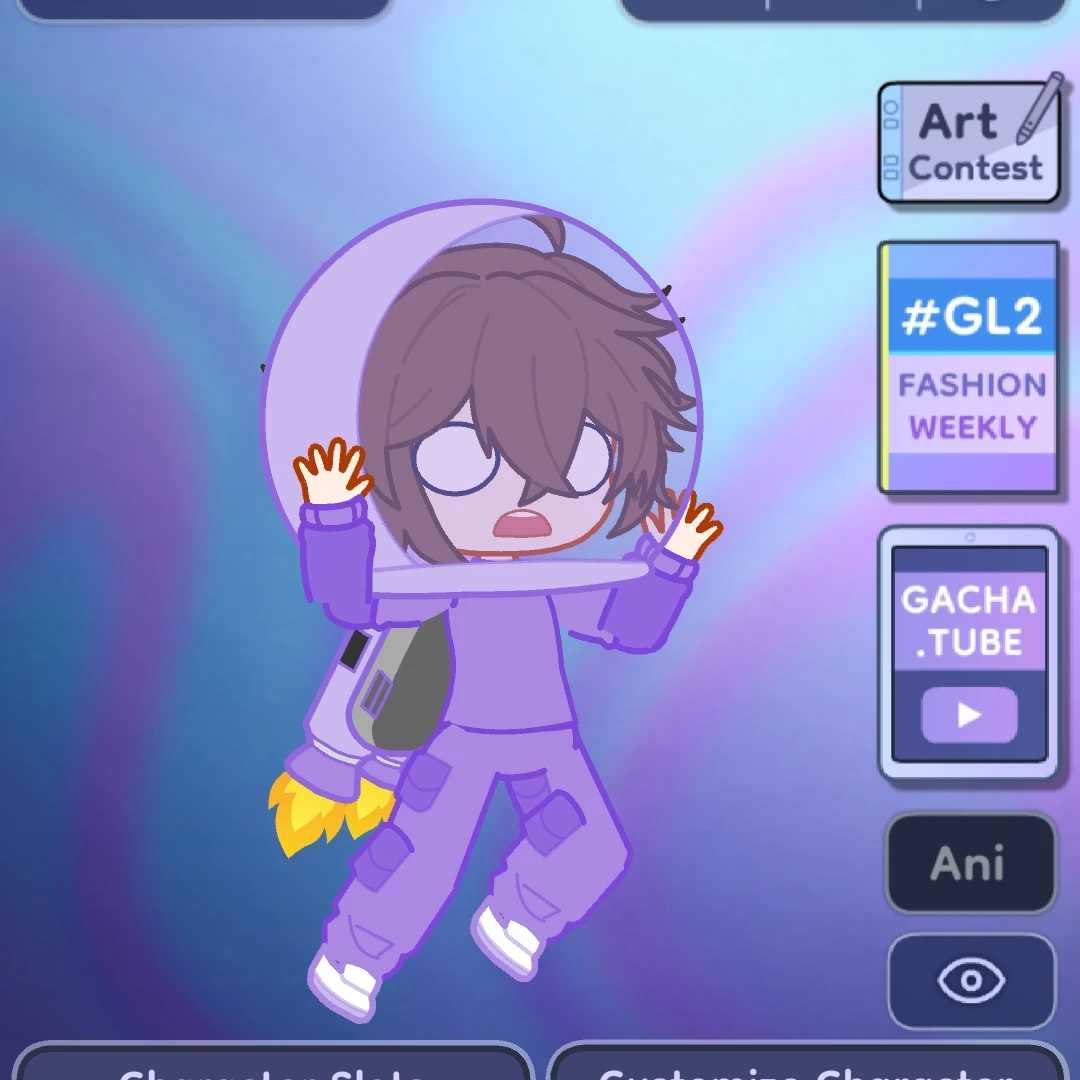Open #GL2 Fashion Weekly
1080x1080 pixels.
(x=969, y=367)
